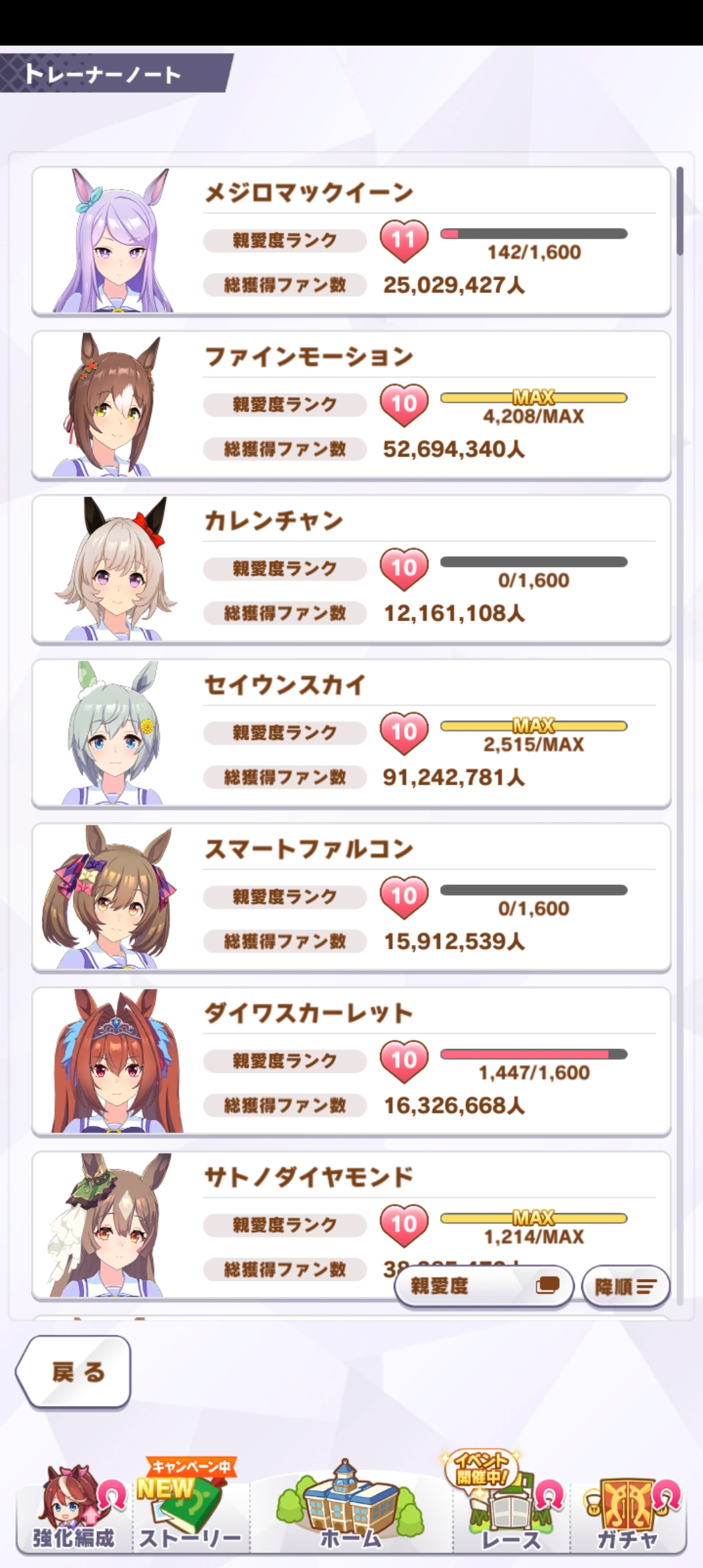The image size is (703, 1568).
Task: Change the 親愛度 sort criteria
Action: click(484, 1286)
